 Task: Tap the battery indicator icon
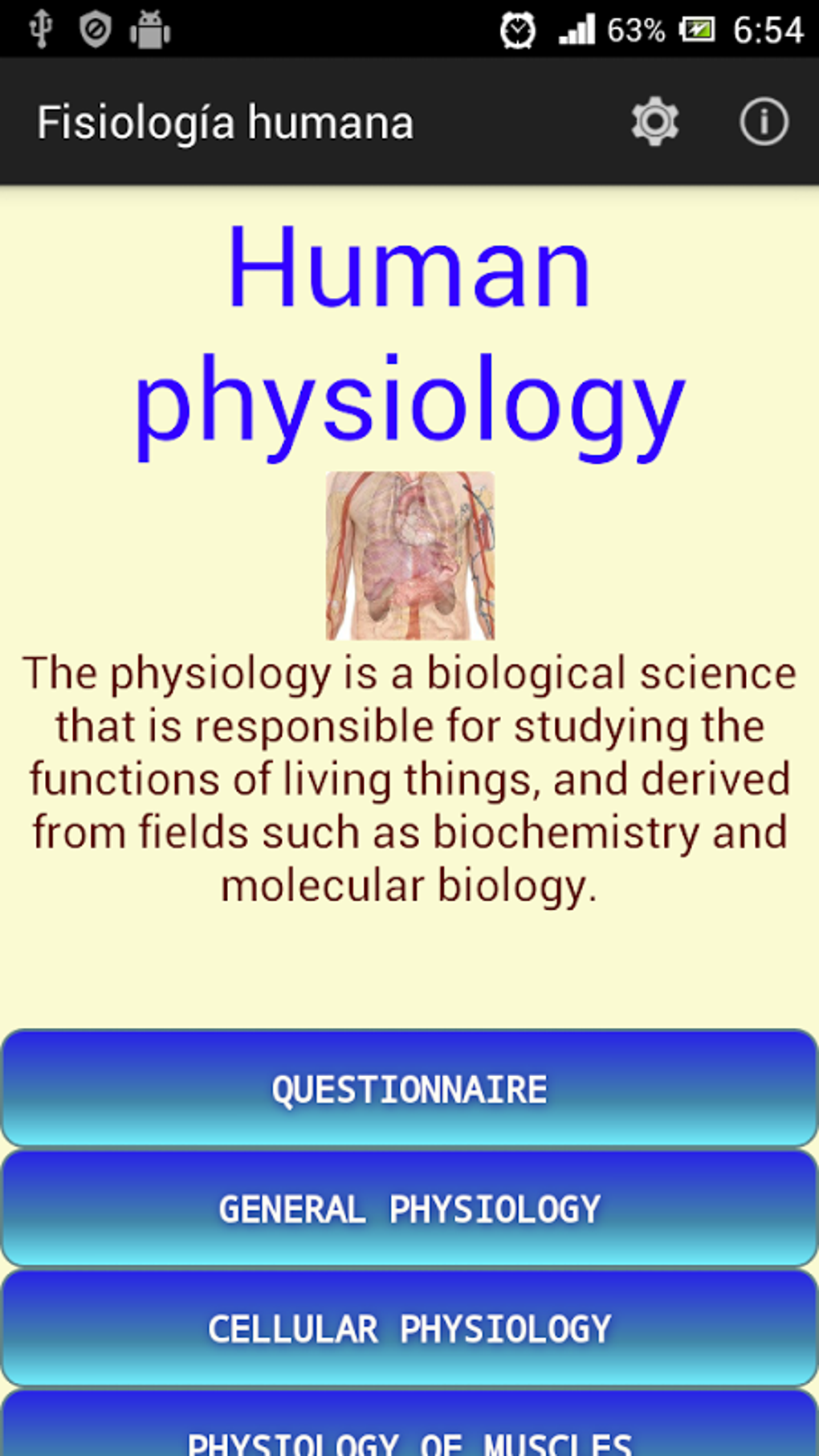(x=695, y=30)
